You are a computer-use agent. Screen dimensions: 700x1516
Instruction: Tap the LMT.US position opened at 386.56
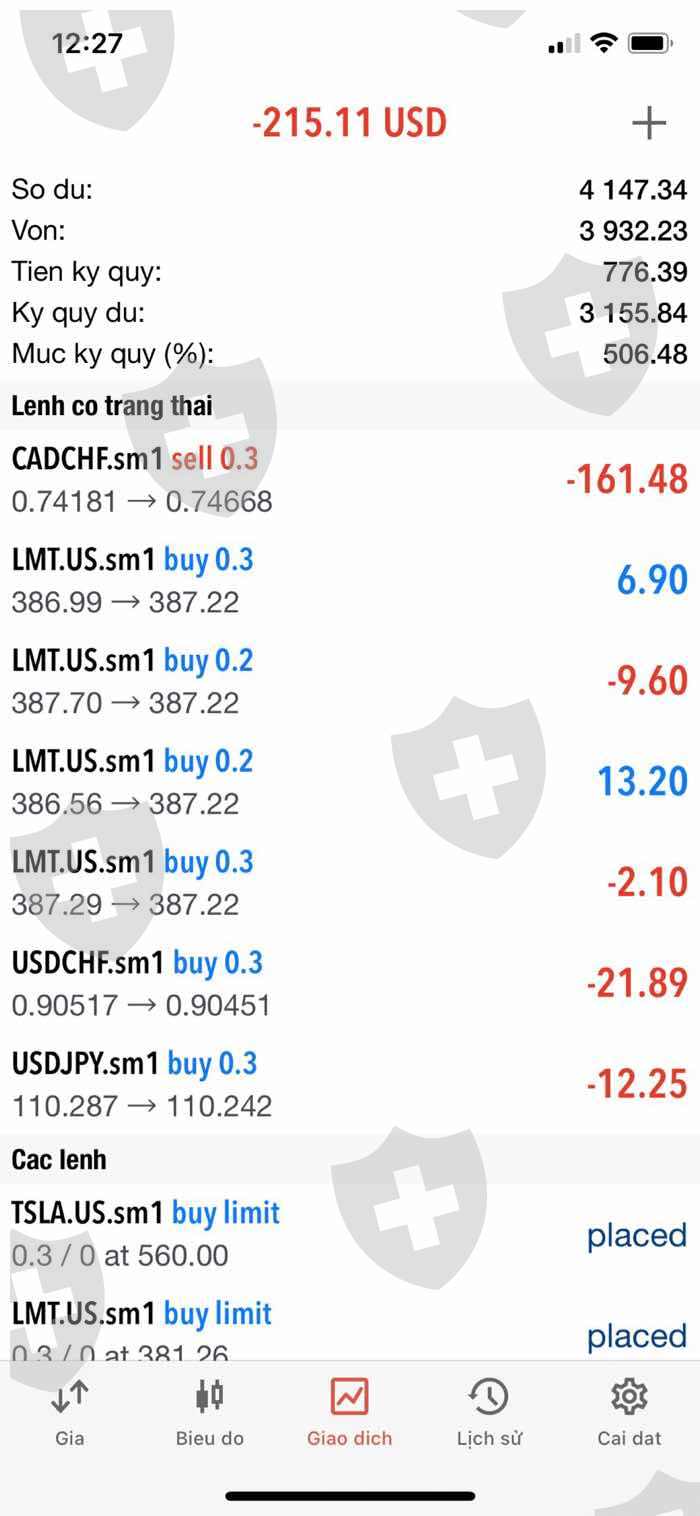[x=350, y=782]
